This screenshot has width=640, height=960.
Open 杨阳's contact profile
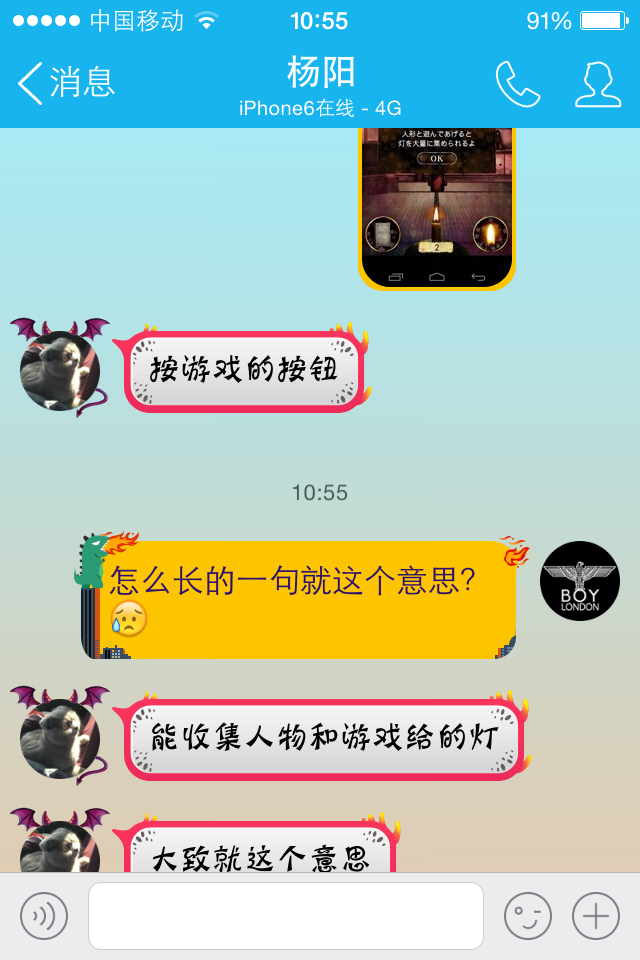point(598,85)
